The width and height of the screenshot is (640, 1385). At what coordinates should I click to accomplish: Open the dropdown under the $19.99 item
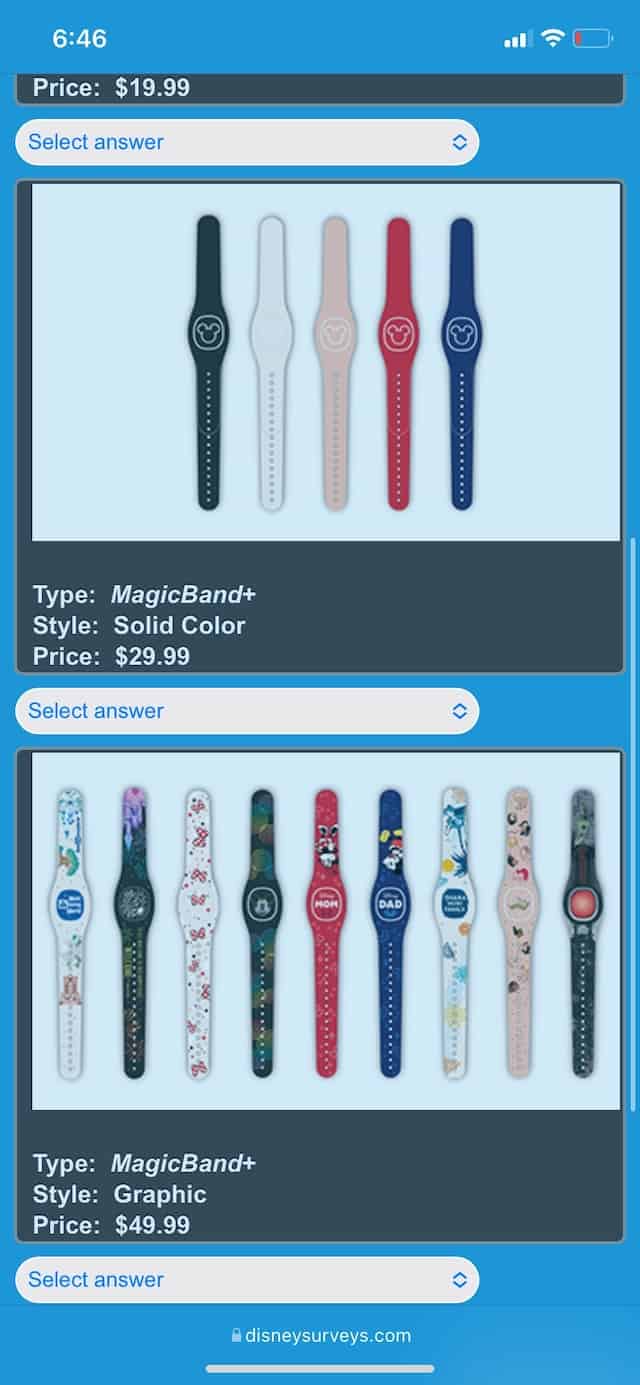[x=247, y=142]
